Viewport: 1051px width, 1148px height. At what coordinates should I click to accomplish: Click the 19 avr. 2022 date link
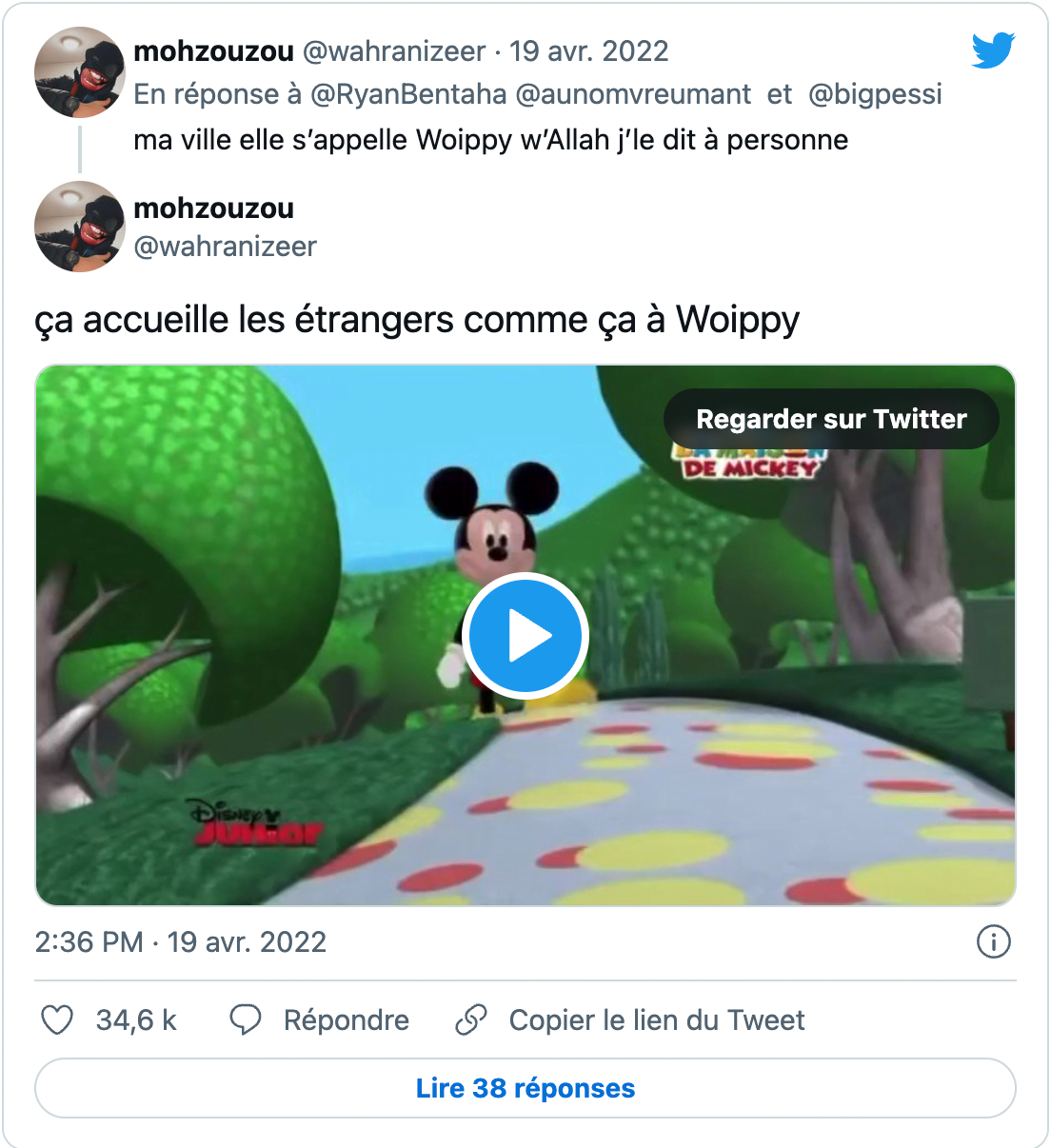[588, 52]
